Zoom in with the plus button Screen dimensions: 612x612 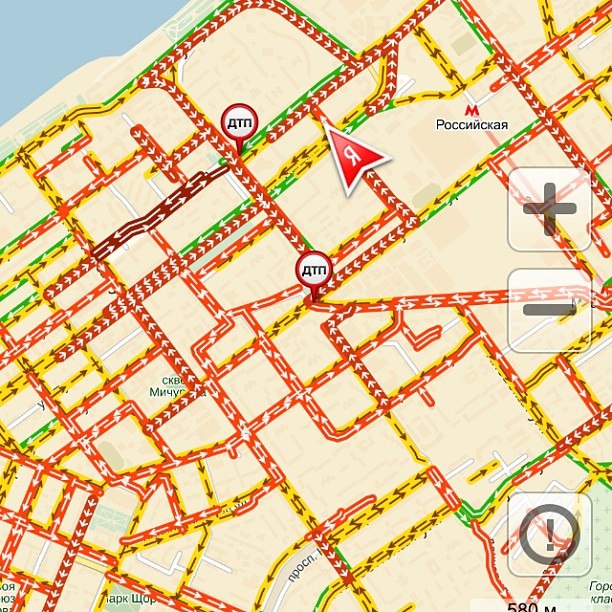(549, 209)
